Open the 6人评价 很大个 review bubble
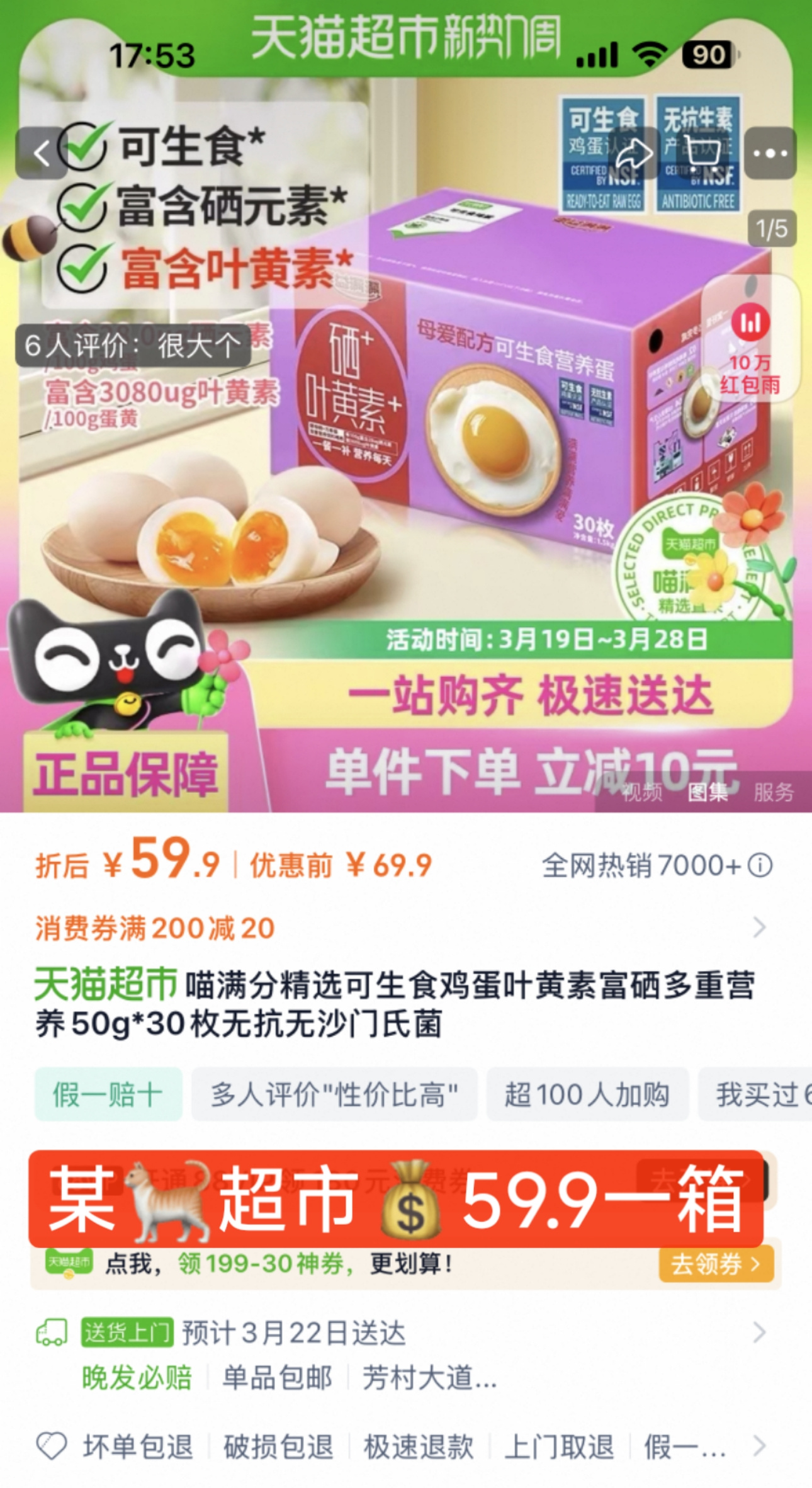 [133, 346]
